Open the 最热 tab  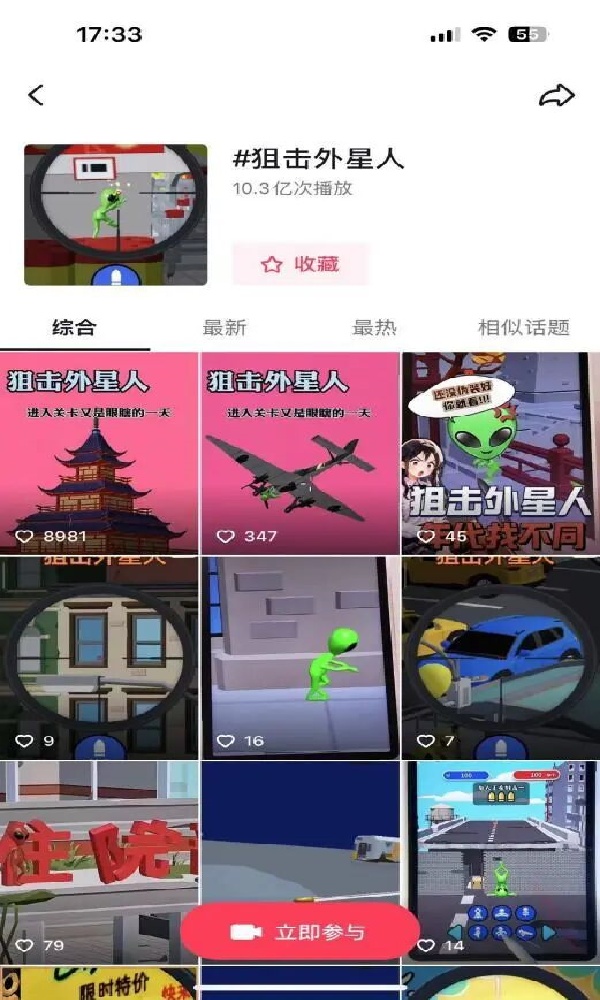[x=374, y=327]
